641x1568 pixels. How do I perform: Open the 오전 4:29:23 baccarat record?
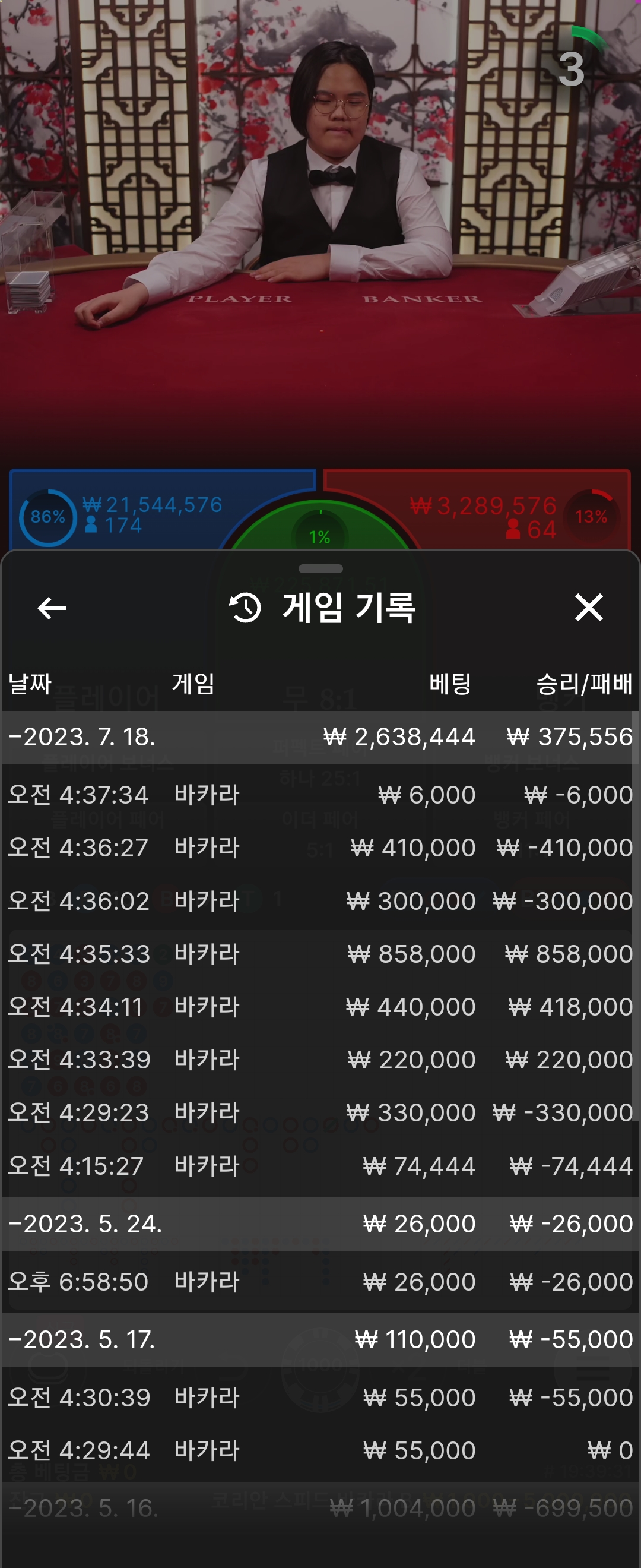320,1112
